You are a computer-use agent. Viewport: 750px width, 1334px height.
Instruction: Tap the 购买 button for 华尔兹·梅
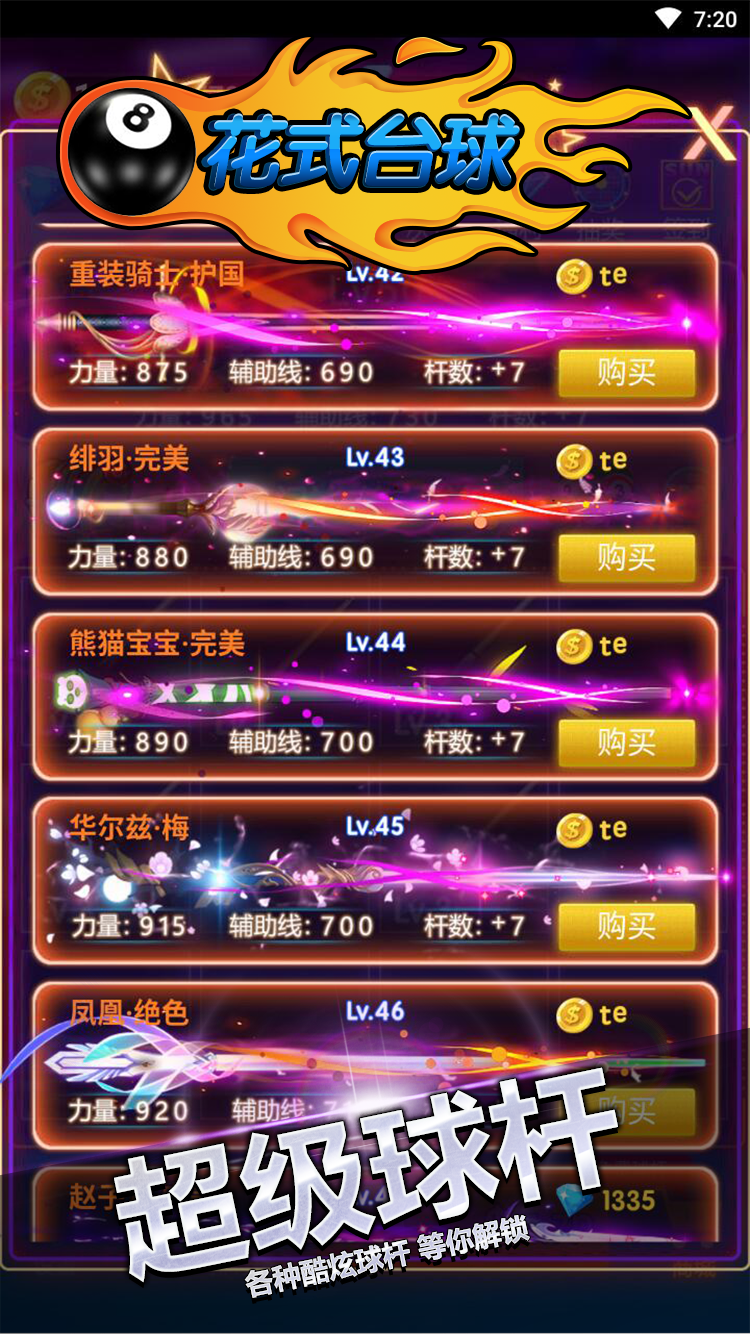click(626, 926)
